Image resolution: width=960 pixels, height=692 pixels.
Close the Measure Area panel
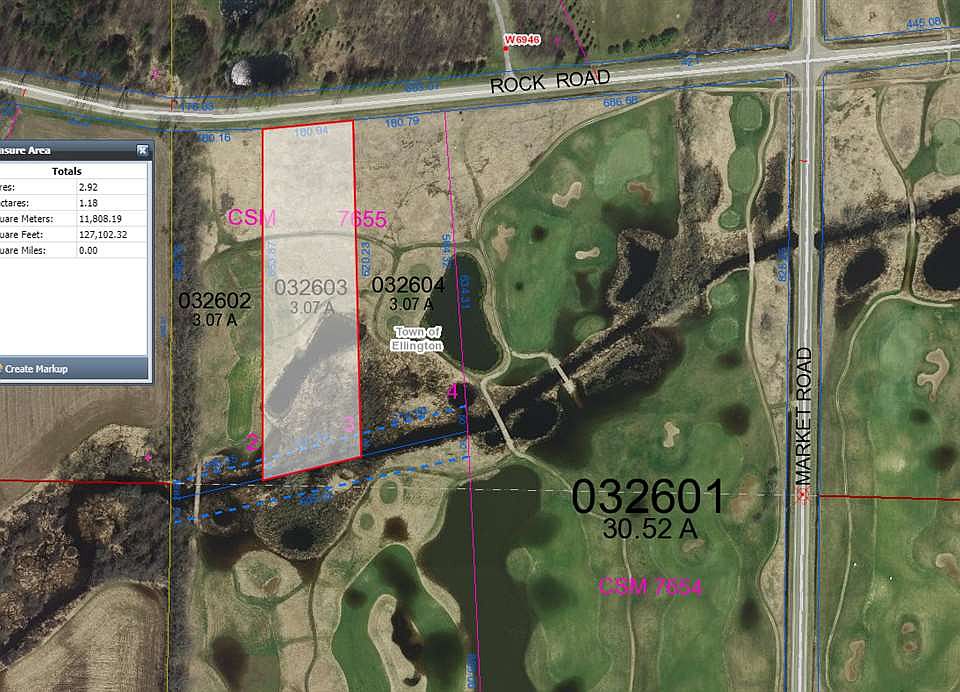(x=143, y=151)
